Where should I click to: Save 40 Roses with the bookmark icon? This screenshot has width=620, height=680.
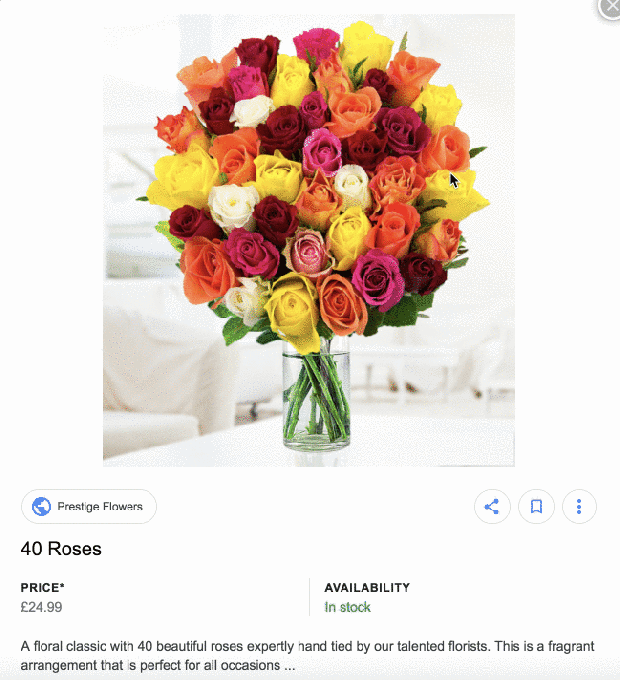pyautogui.click(x=536, y=507)
